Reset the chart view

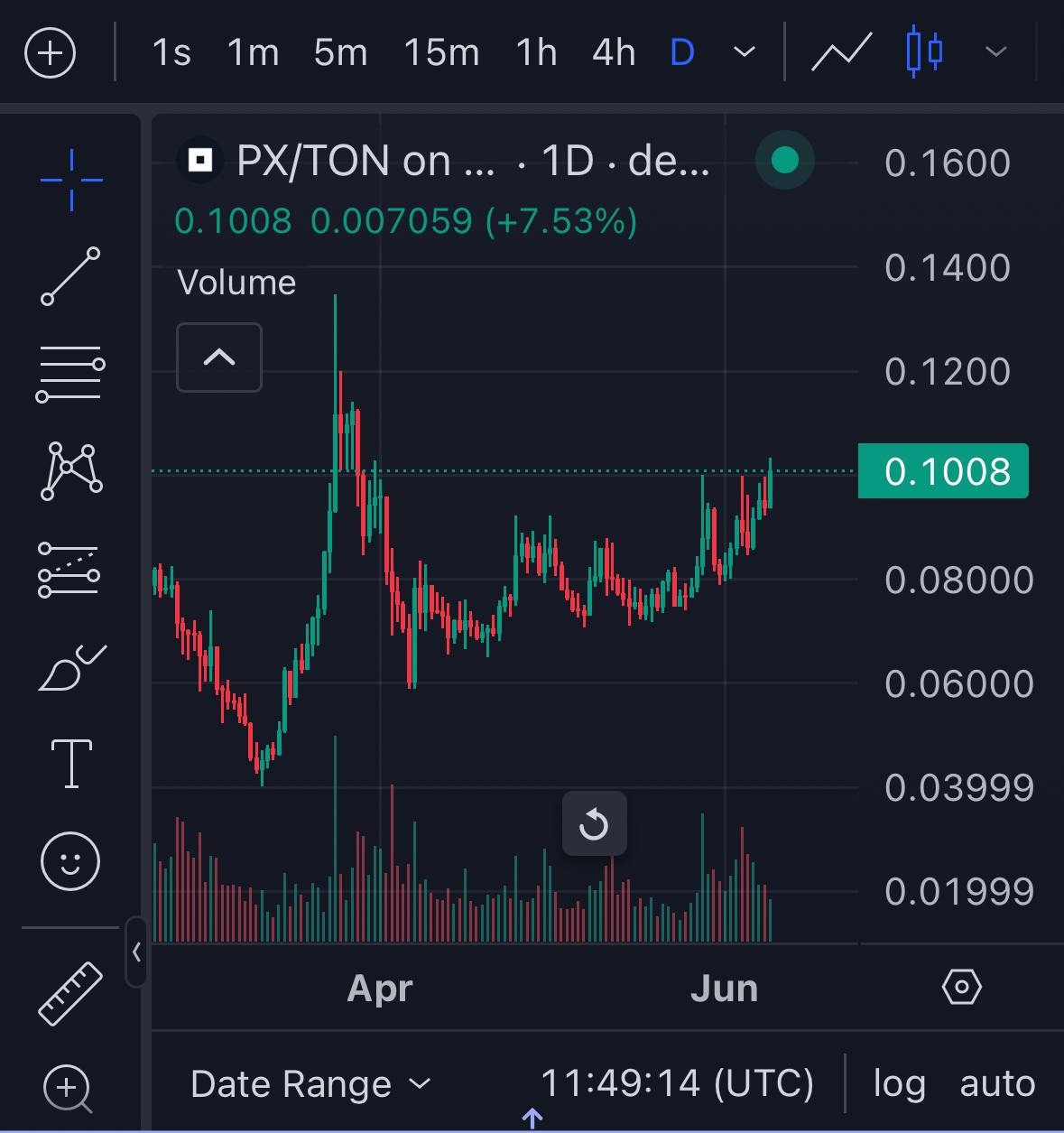[x=594, y=823]
